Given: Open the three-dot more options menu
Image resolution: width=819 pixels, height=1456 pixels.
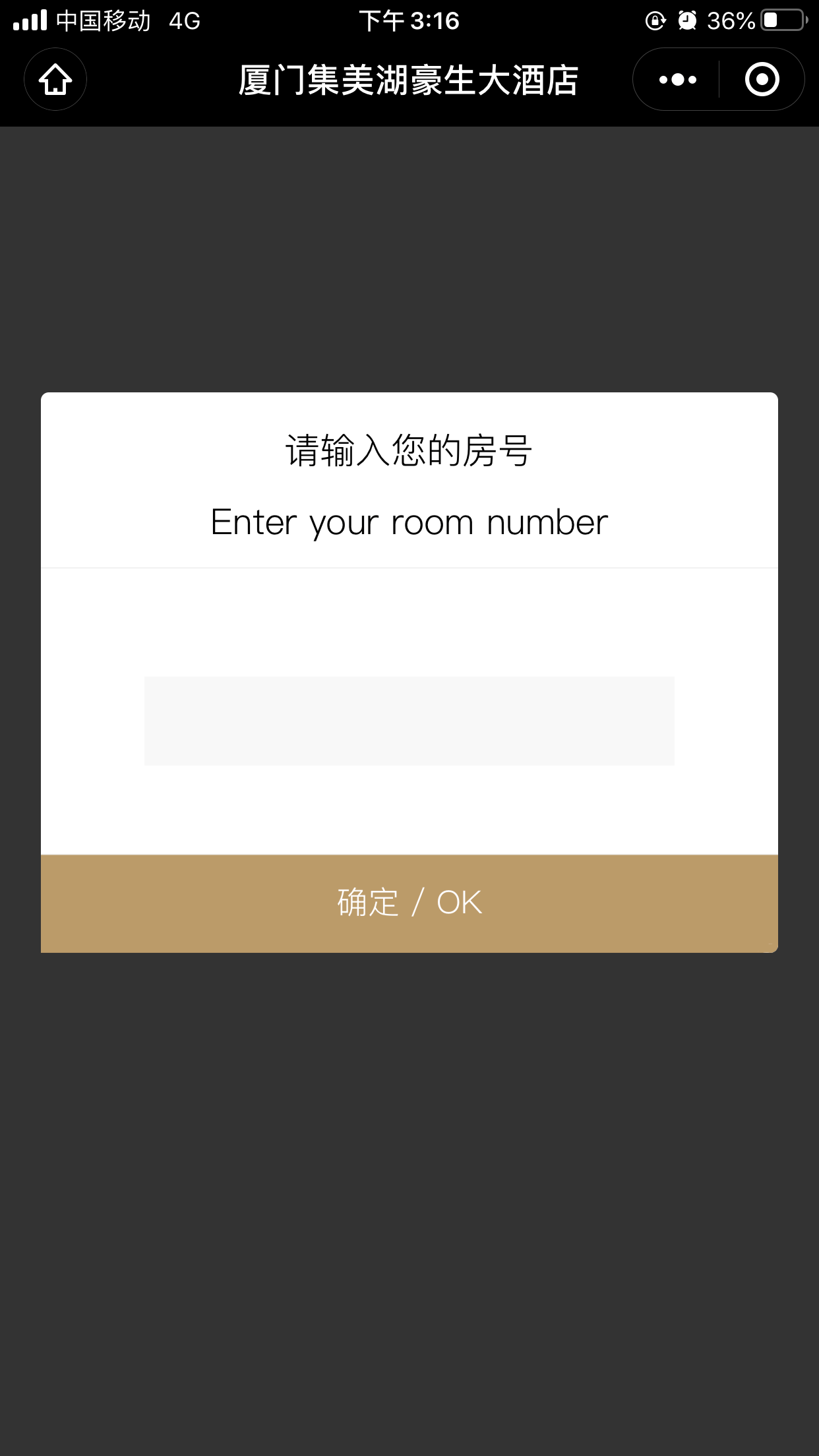Looking at the screenshot, I should 677,80.
